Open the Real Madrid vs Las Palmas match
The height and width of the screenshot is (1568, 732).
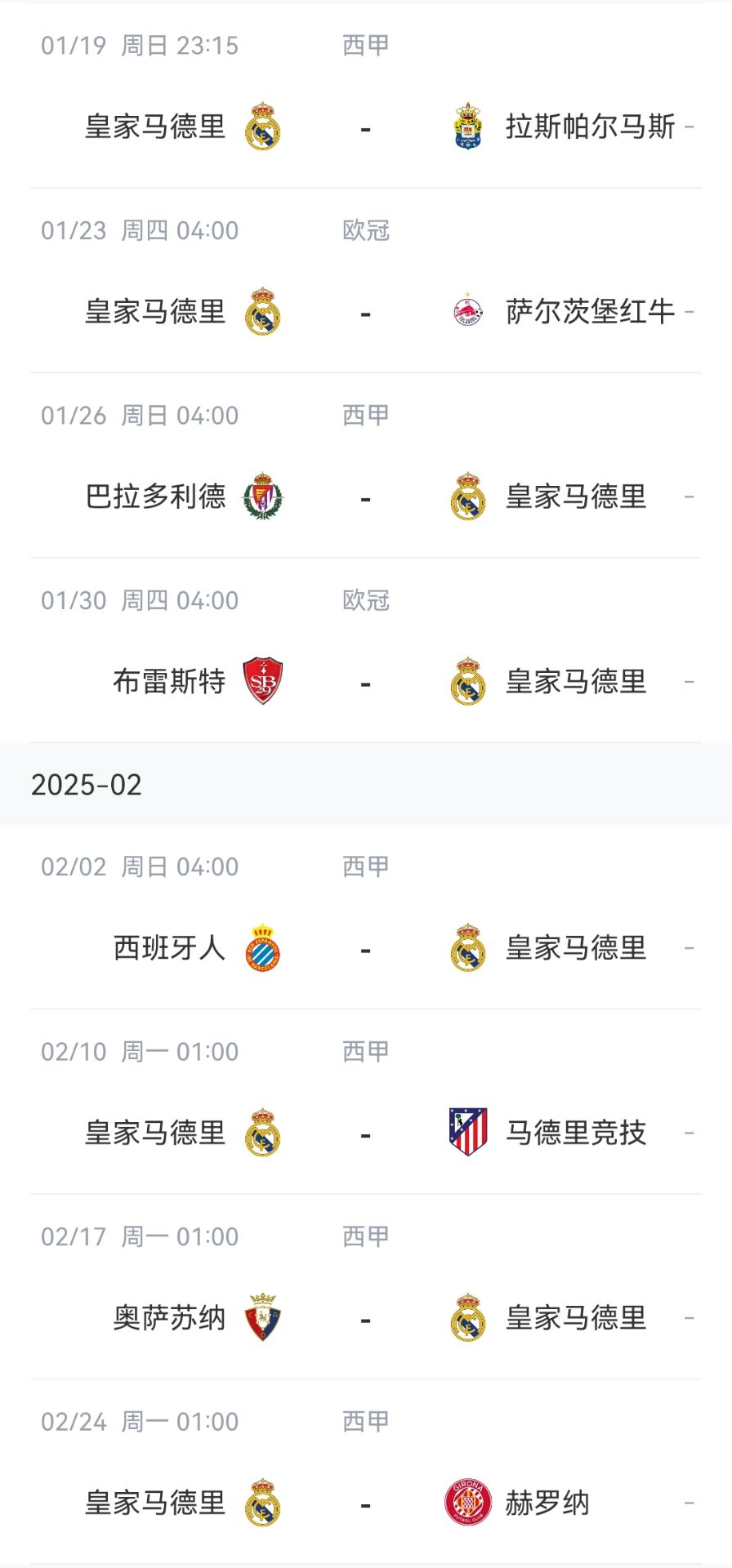point(365,127)
